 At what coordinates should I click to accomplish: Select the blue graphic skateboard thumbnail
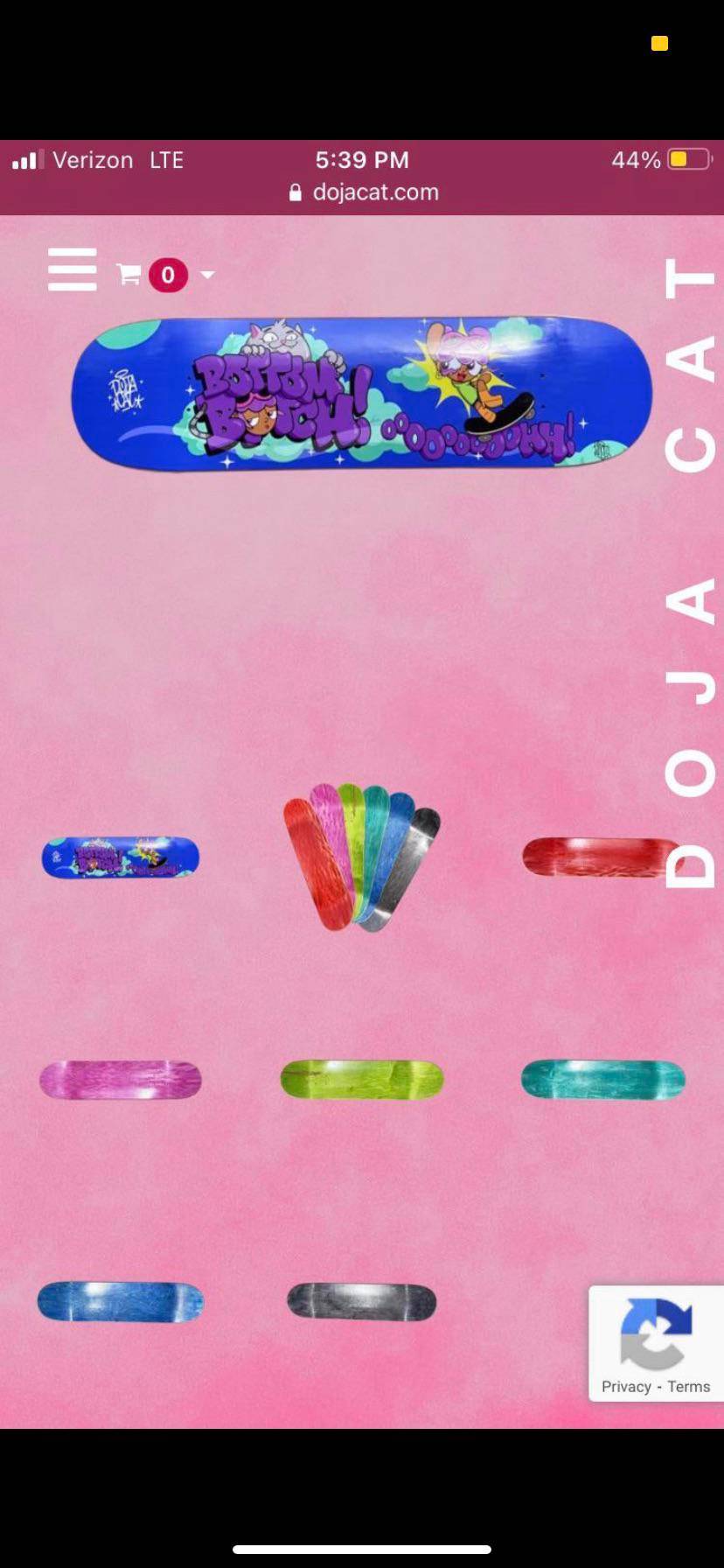121,857
